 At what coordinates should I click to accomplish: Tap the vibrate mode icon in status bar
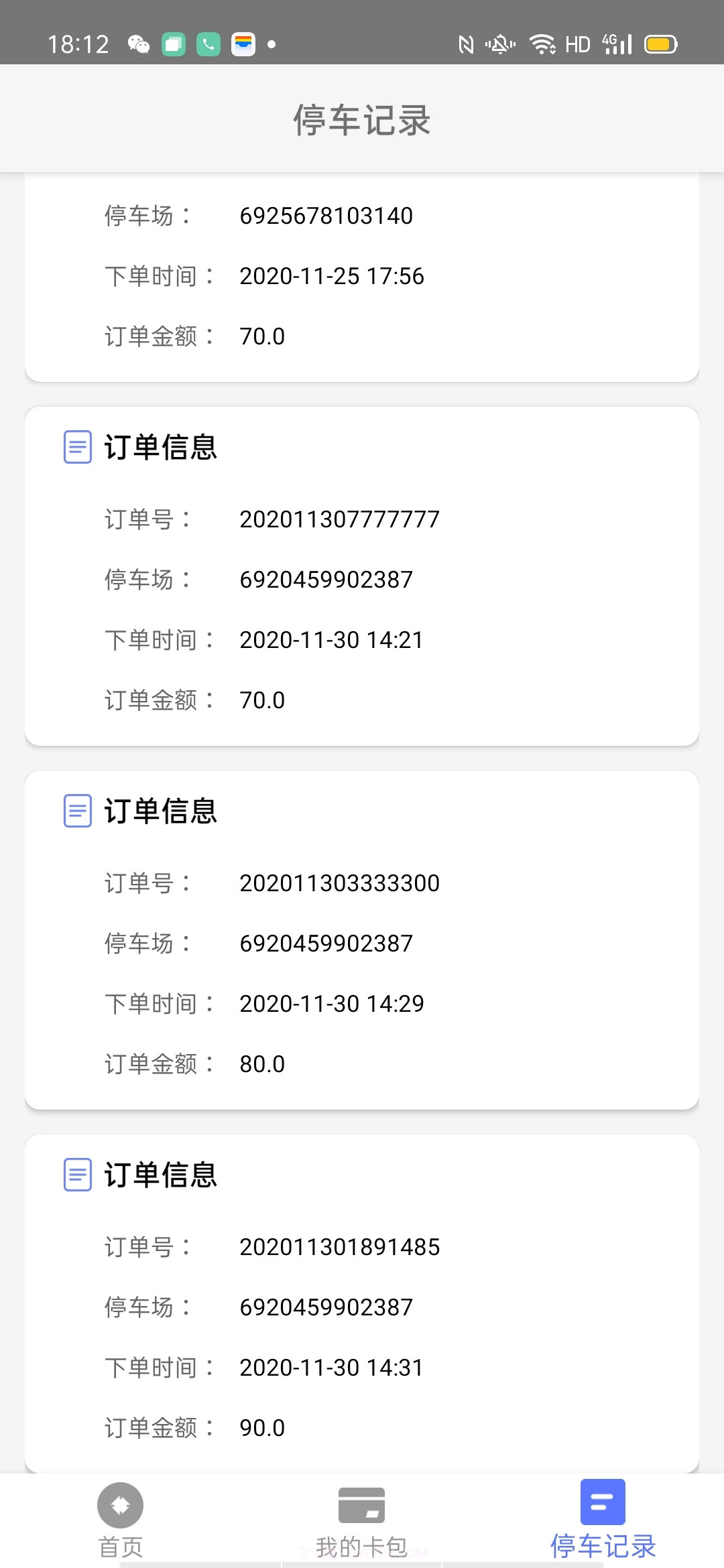click(499, 44)
